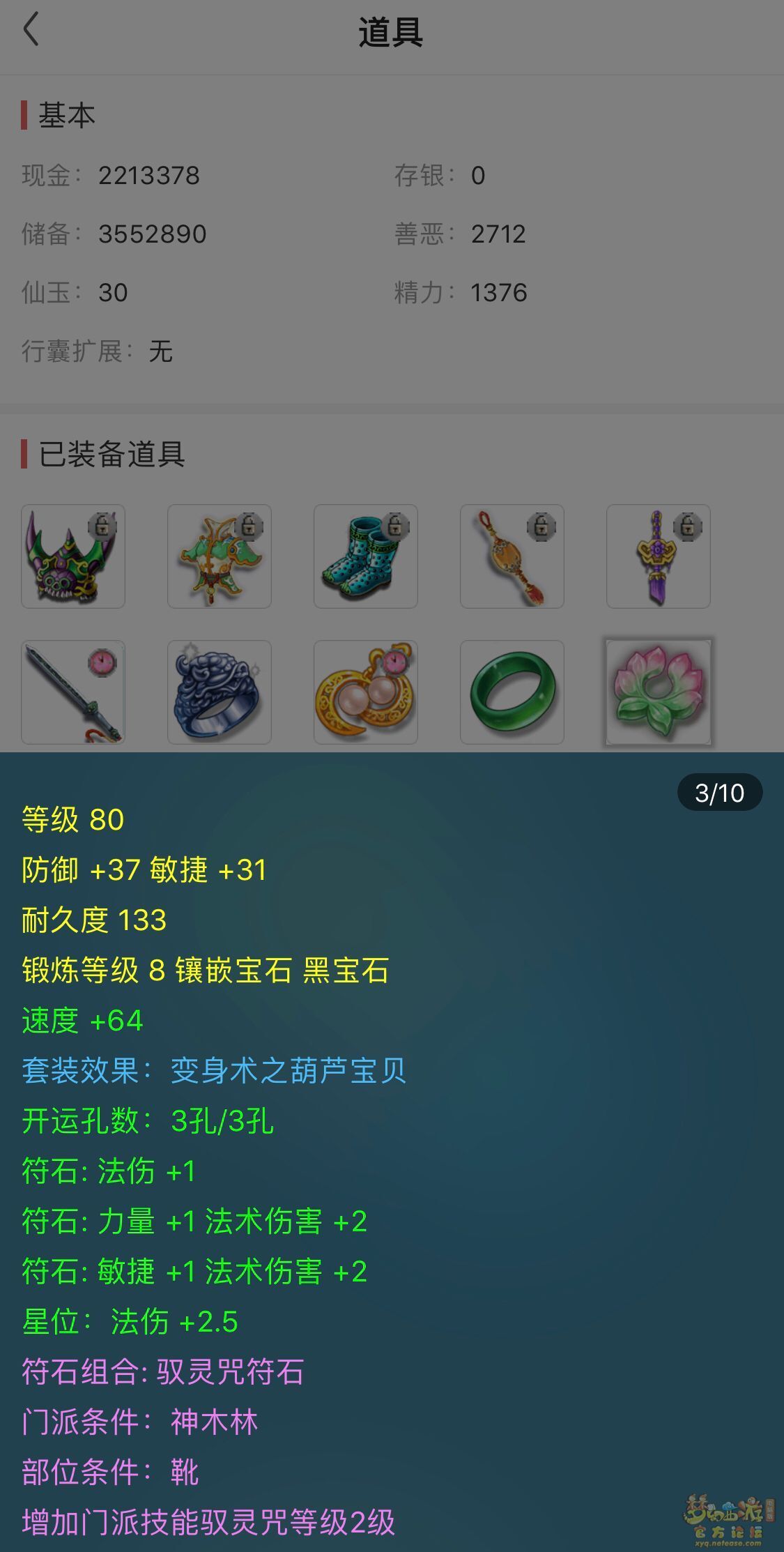View the golden pendant ornament details

[x=512, y=556]
